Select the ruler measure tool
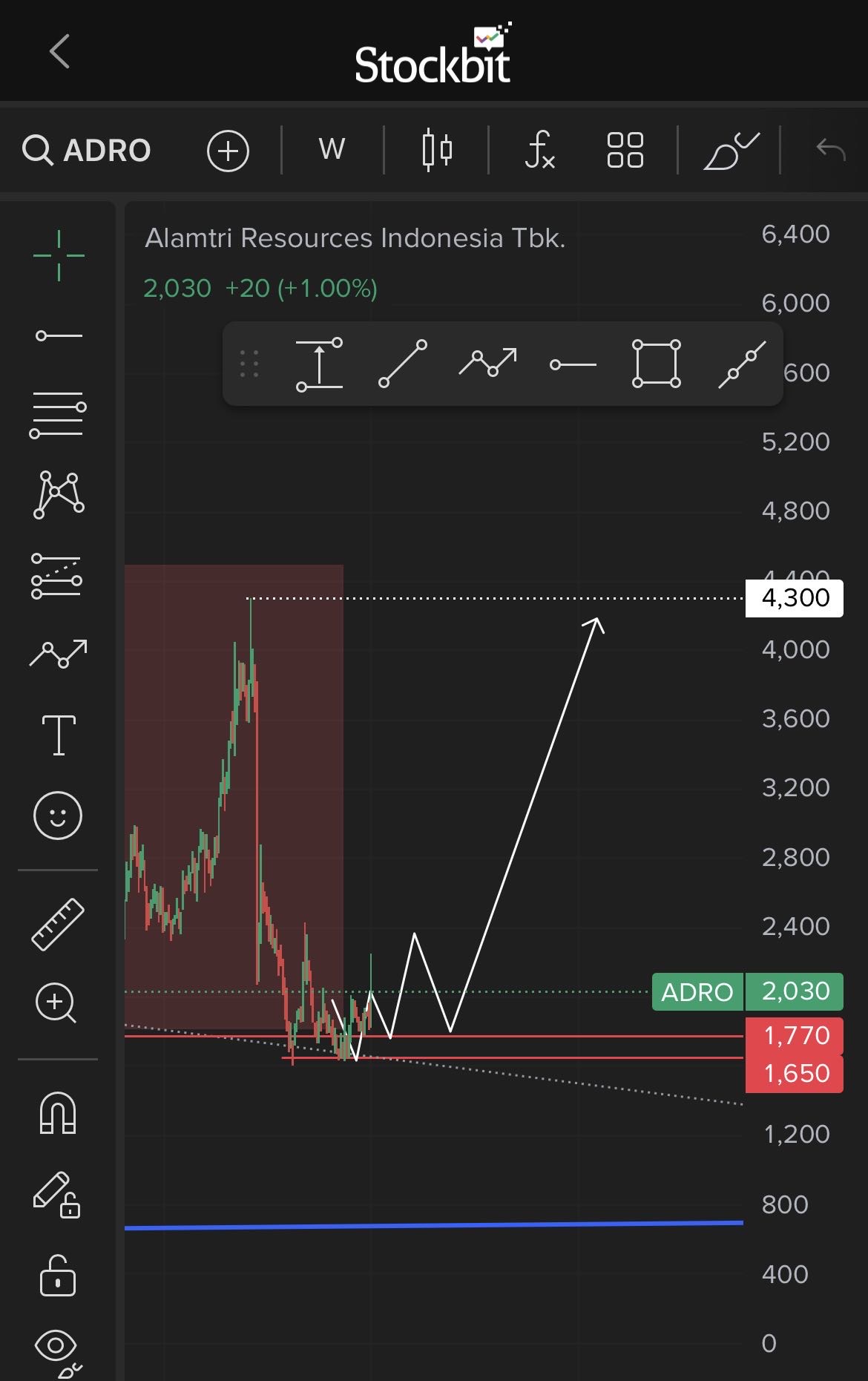The height and width of the screenshot is (1381, 868). (x=58, y=924)
